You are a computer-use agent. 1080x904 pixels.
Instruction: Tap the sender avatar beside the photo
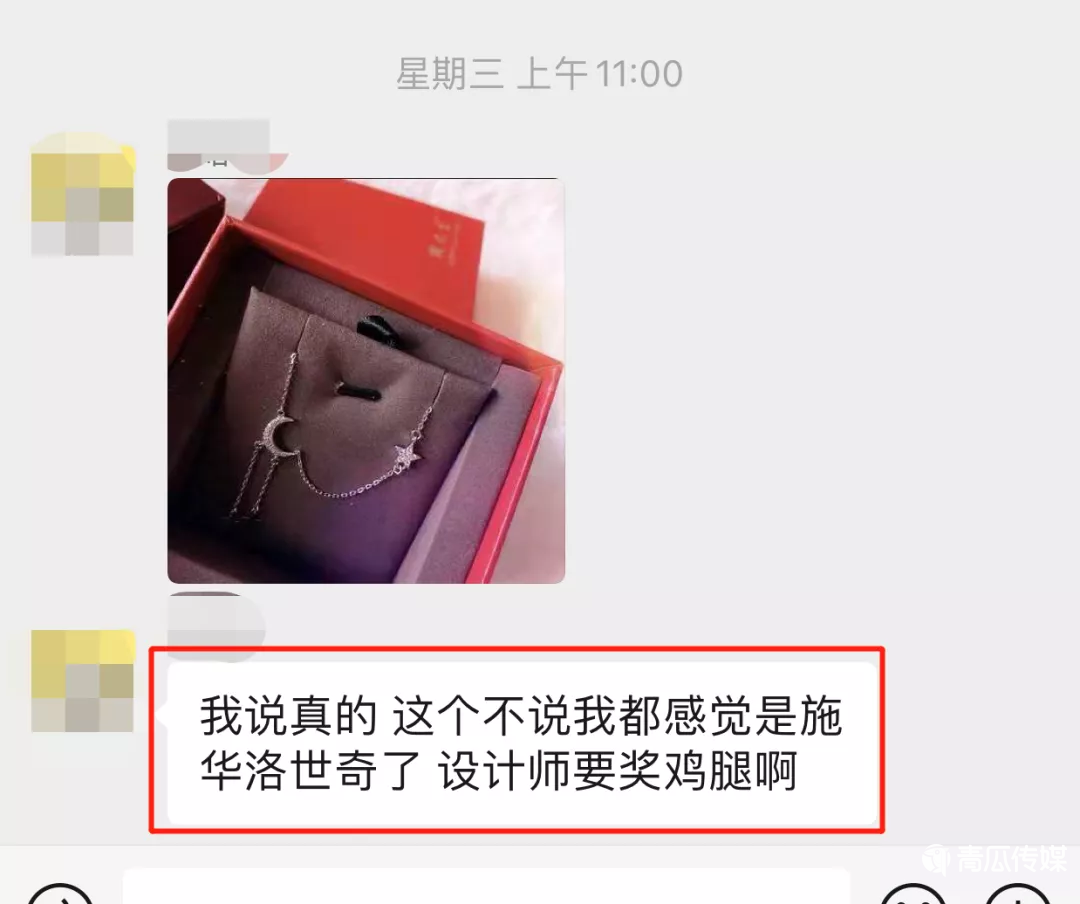(82, 194)
